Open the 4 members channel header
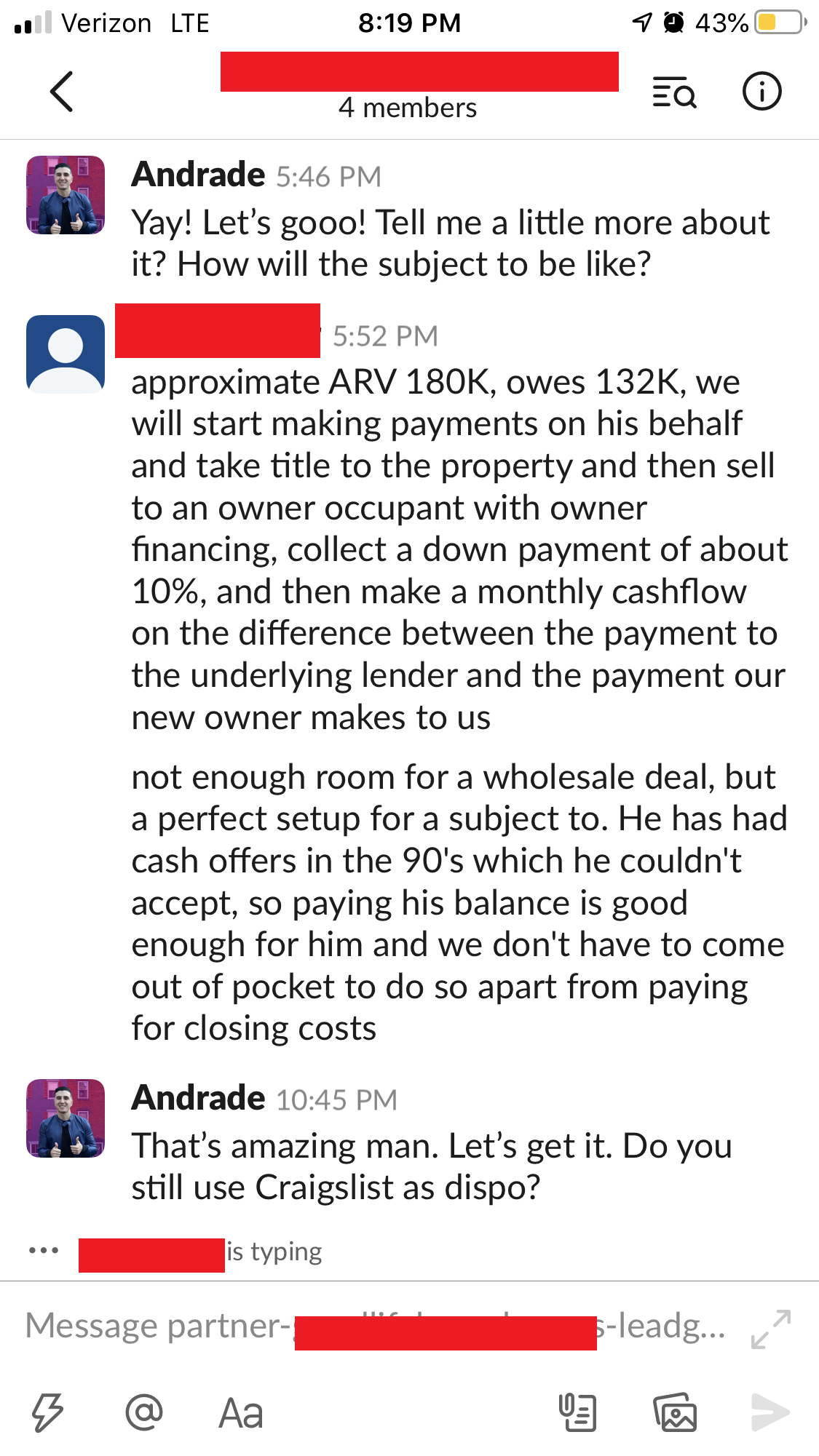This screenshot has width=819, height=1456. pyautogui.click(x=408, y=108)
